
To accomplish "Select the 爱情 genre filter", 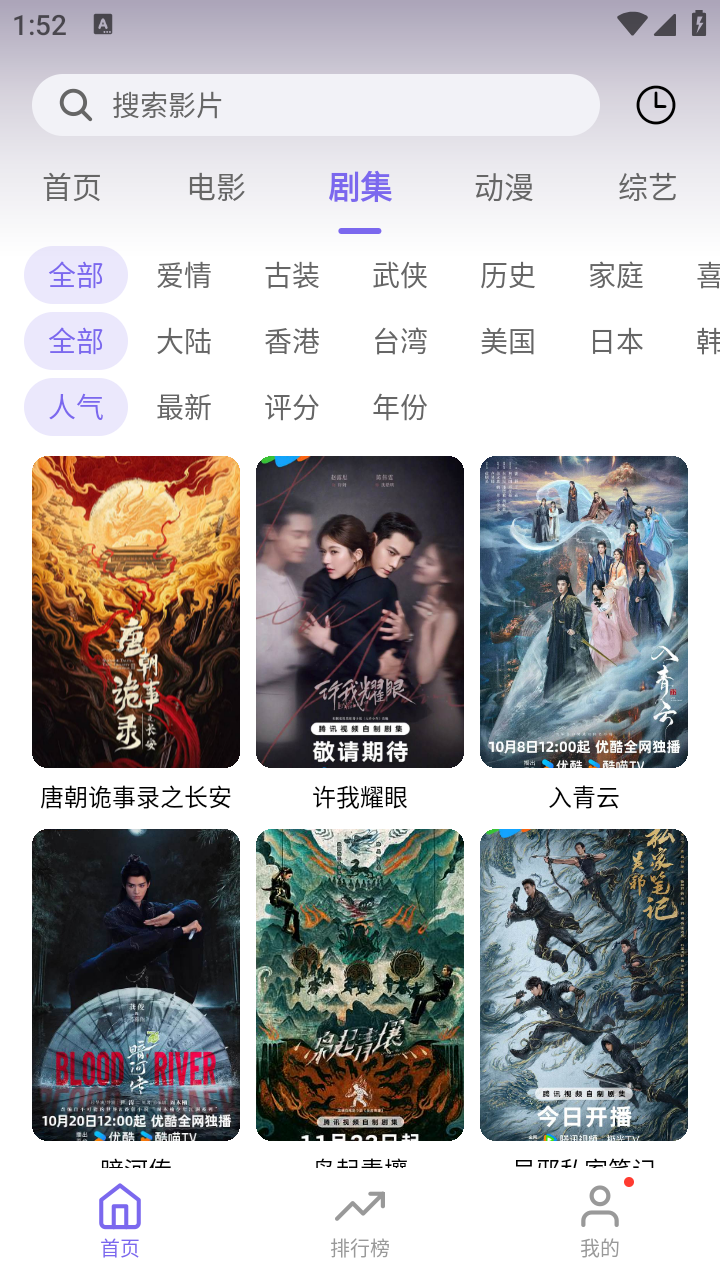I will (184, 275).
